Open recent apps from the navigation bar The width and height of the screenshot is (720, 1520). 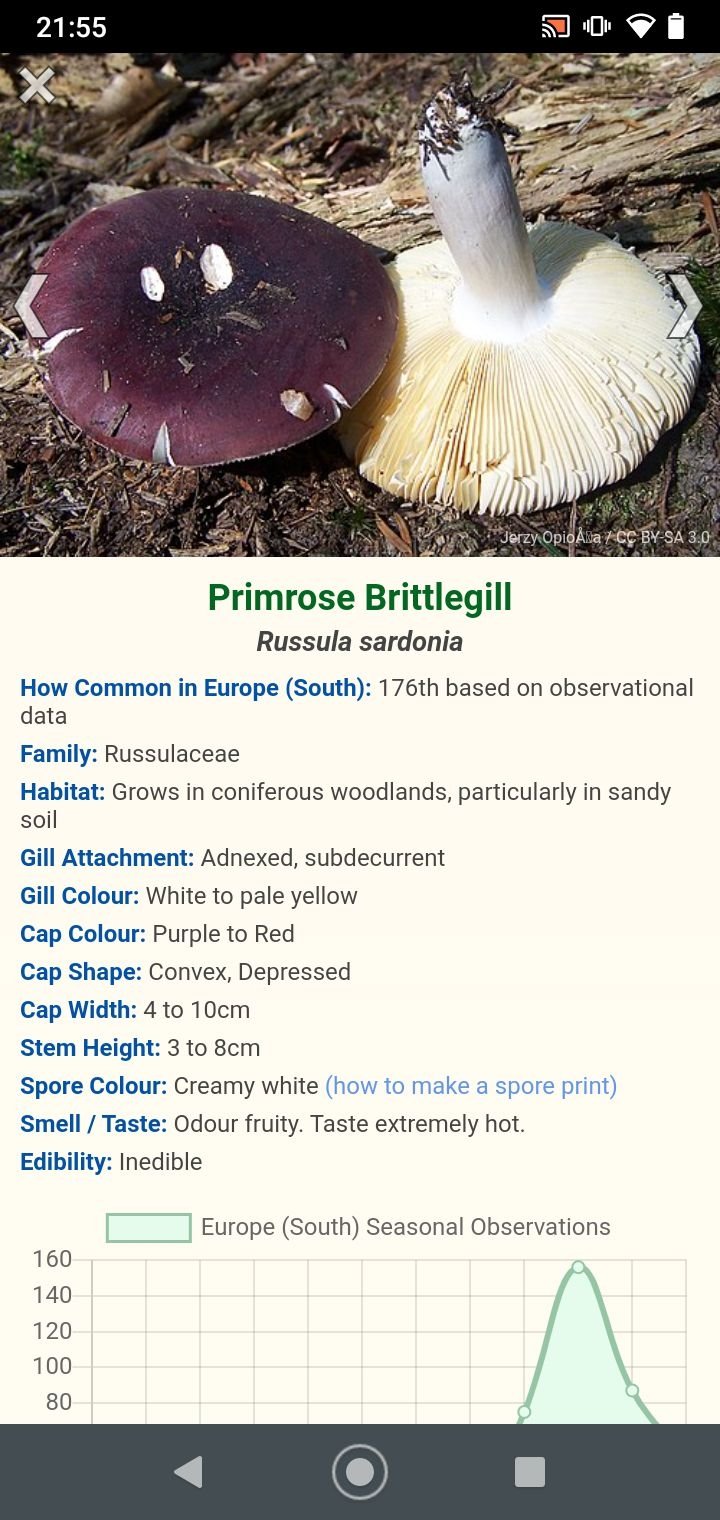point(530,1472)
